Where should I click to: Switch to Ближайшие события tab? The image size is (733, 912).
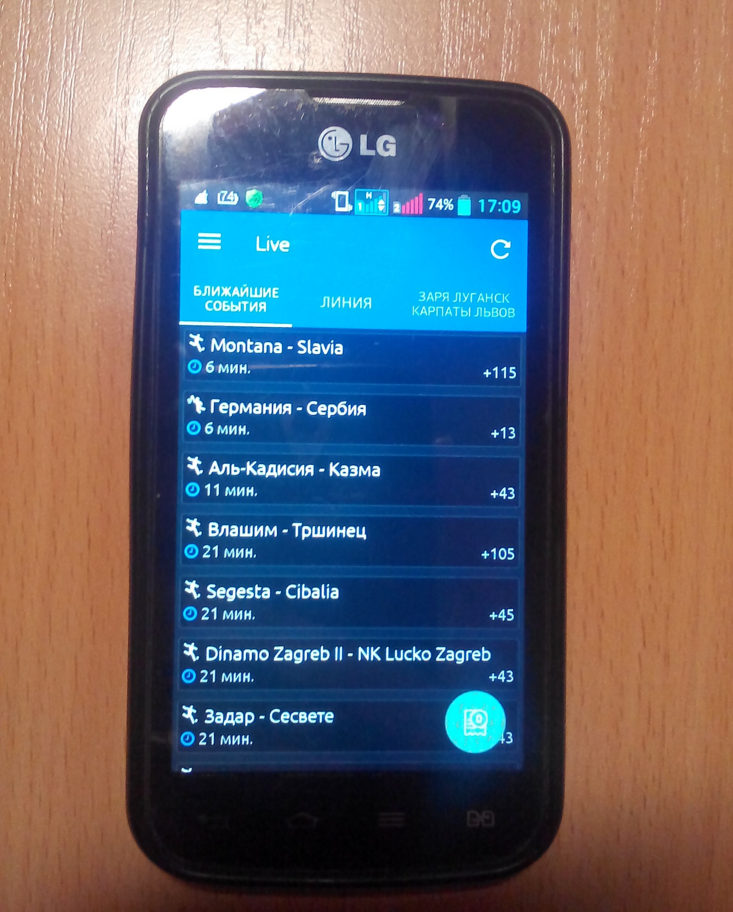(x=236, y=300)
